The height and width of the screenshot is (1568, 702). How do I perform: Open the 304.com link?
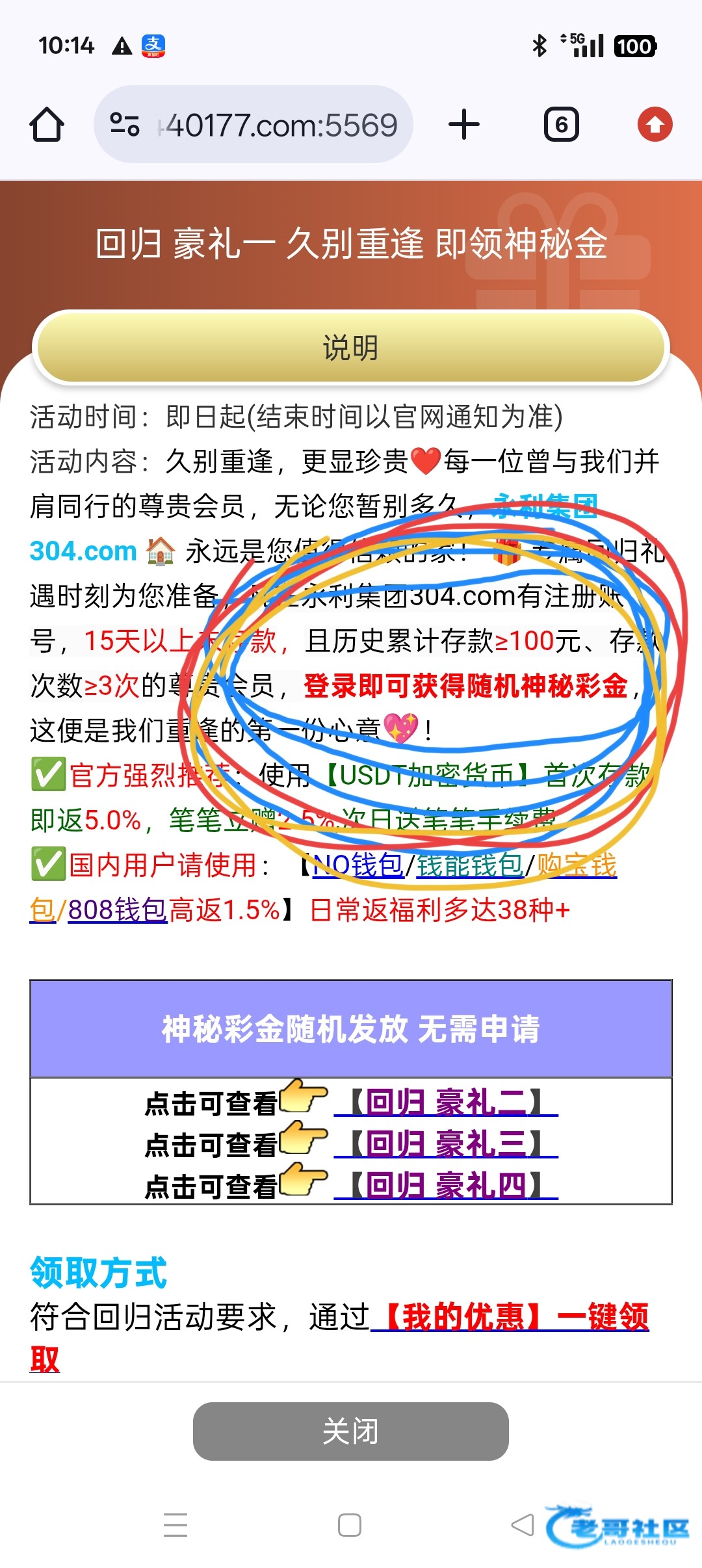(83, 551)
